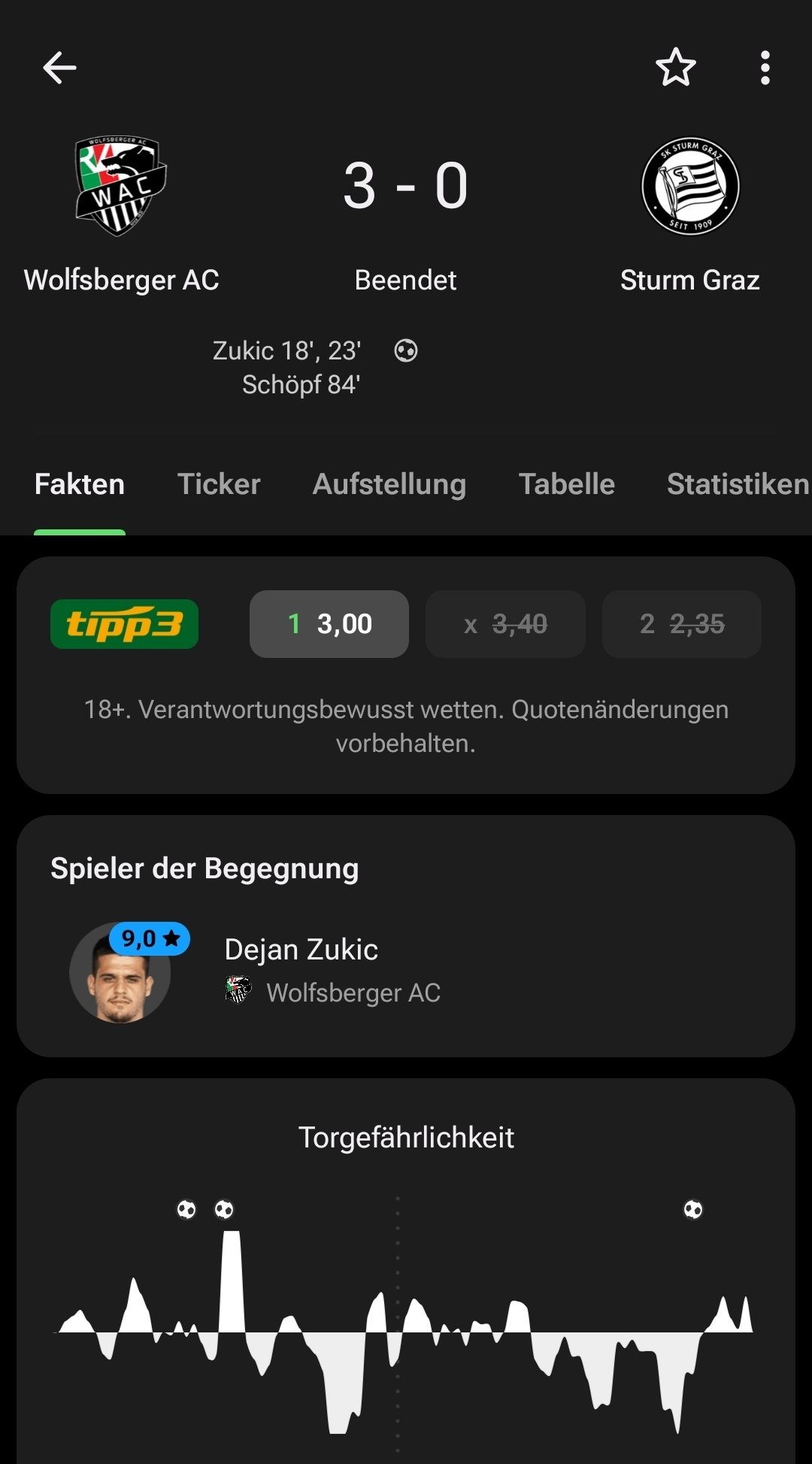Open the tipp3 betting logo
The height and width of the screenshot is (1464, 812).
coord(124,624)
